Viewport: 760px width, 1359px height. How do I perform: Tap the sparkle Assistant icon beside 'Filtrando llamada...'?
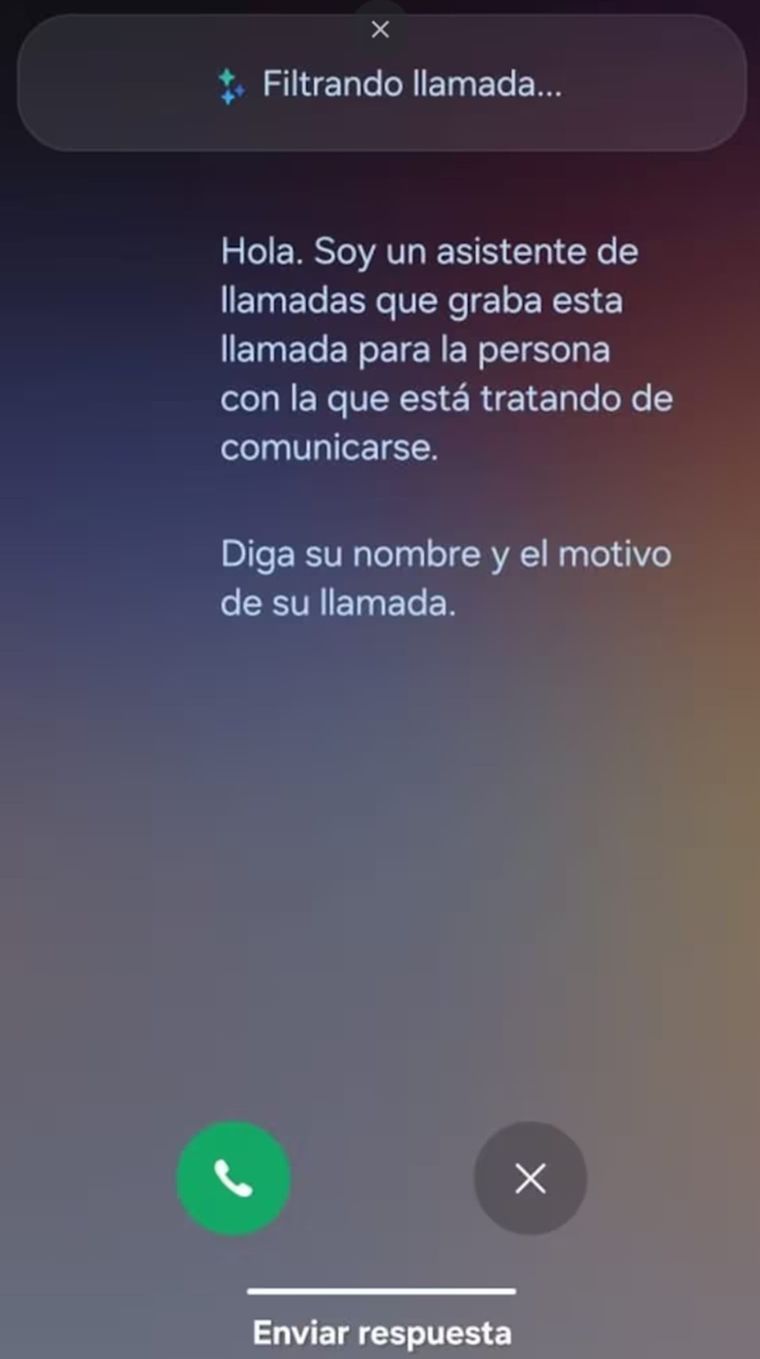coord(231,87)
